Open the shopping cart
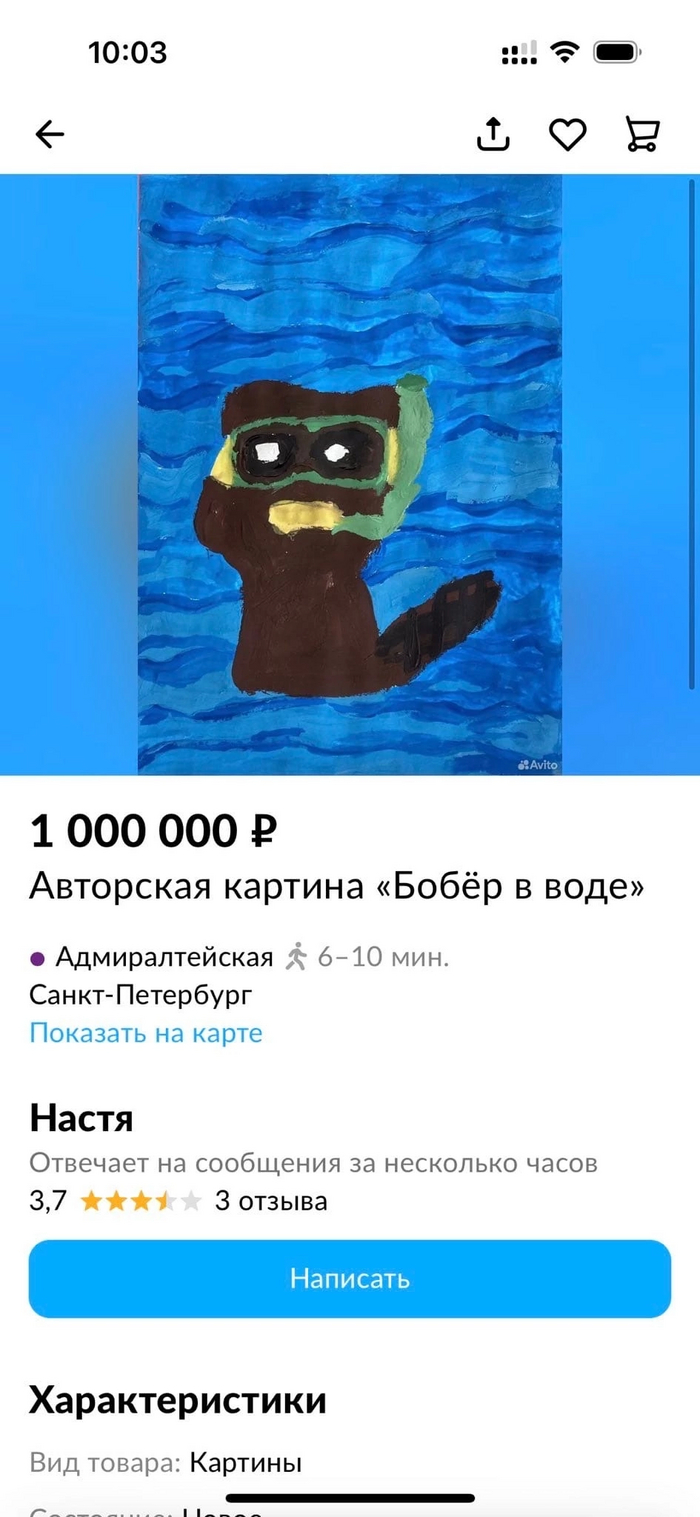This screenshot has width=700, height=1517. (641, 134)
